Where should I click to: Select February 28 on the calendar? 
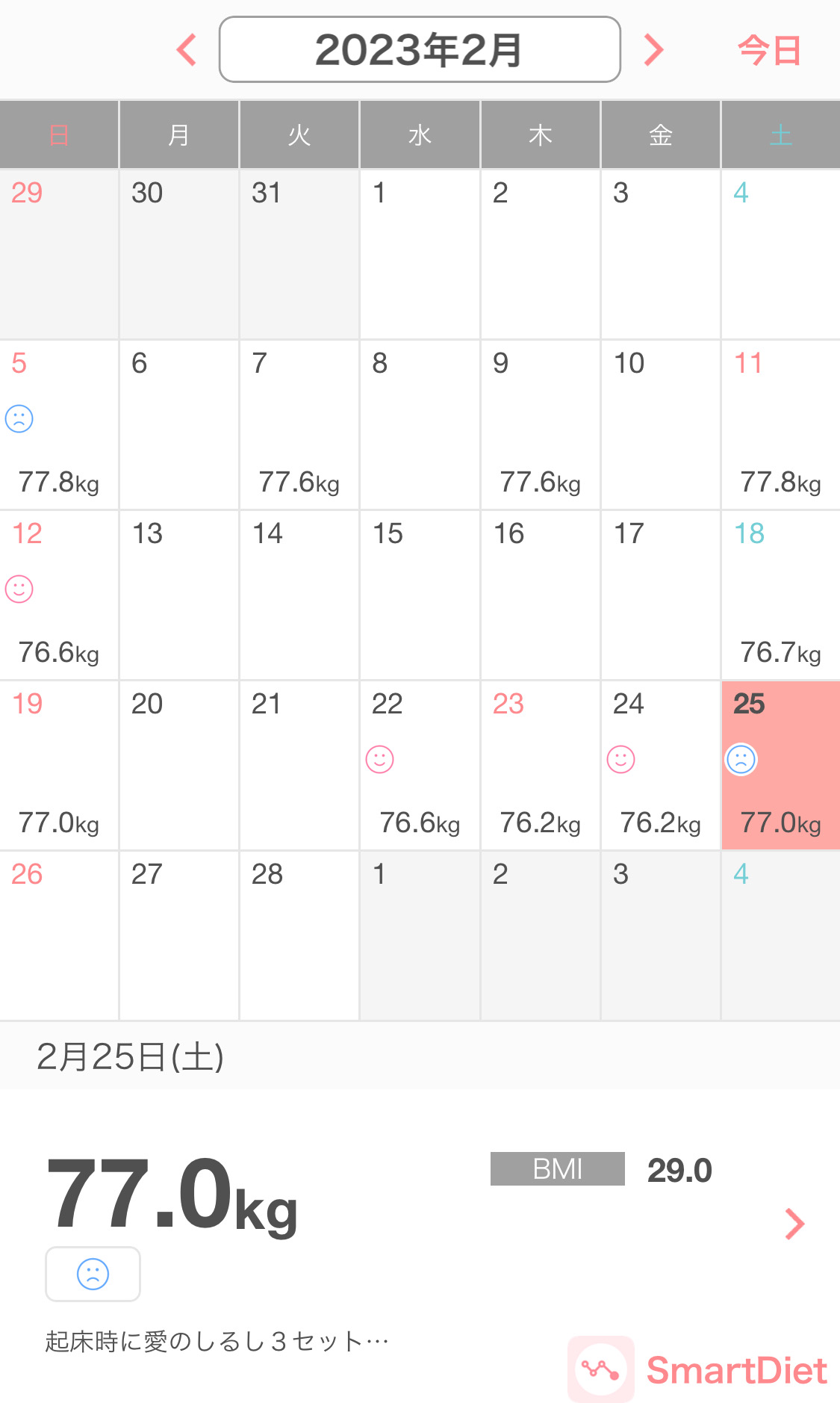coord(299,936)
